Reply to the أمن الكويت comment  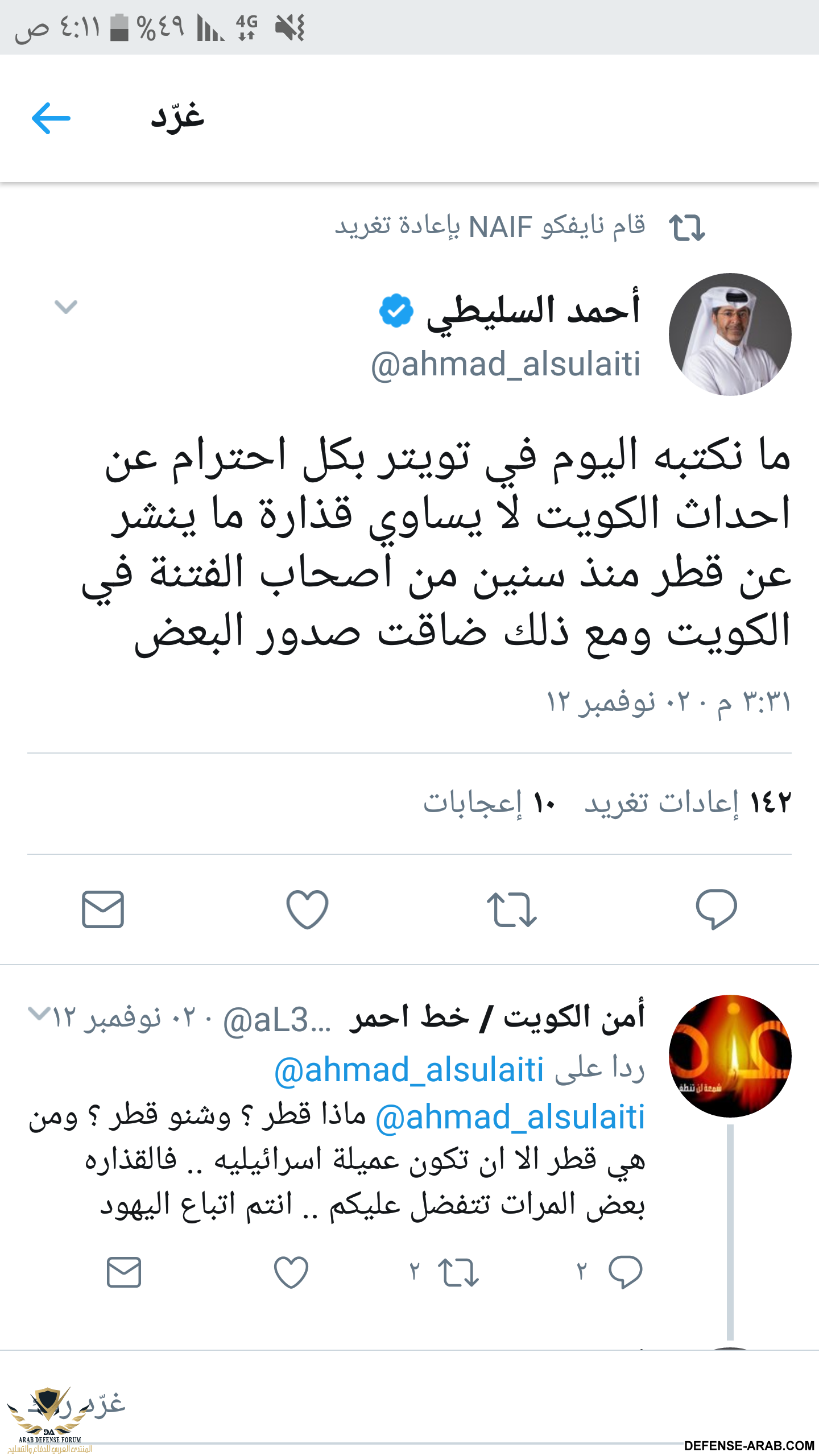(x=624, y=1272)
